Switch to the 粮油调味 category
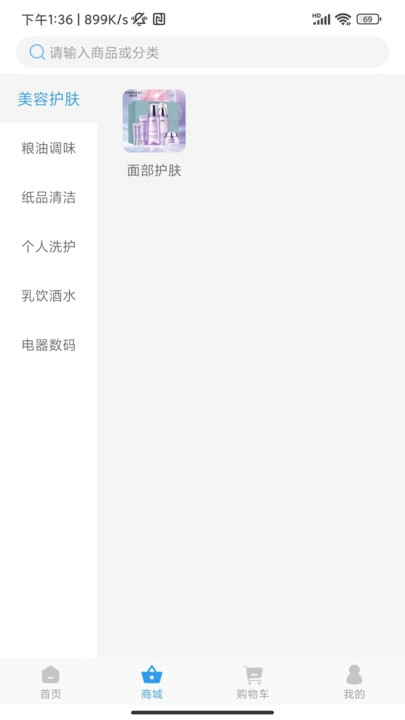Screen dimensions: 405x720 click(x=49, y=148)
